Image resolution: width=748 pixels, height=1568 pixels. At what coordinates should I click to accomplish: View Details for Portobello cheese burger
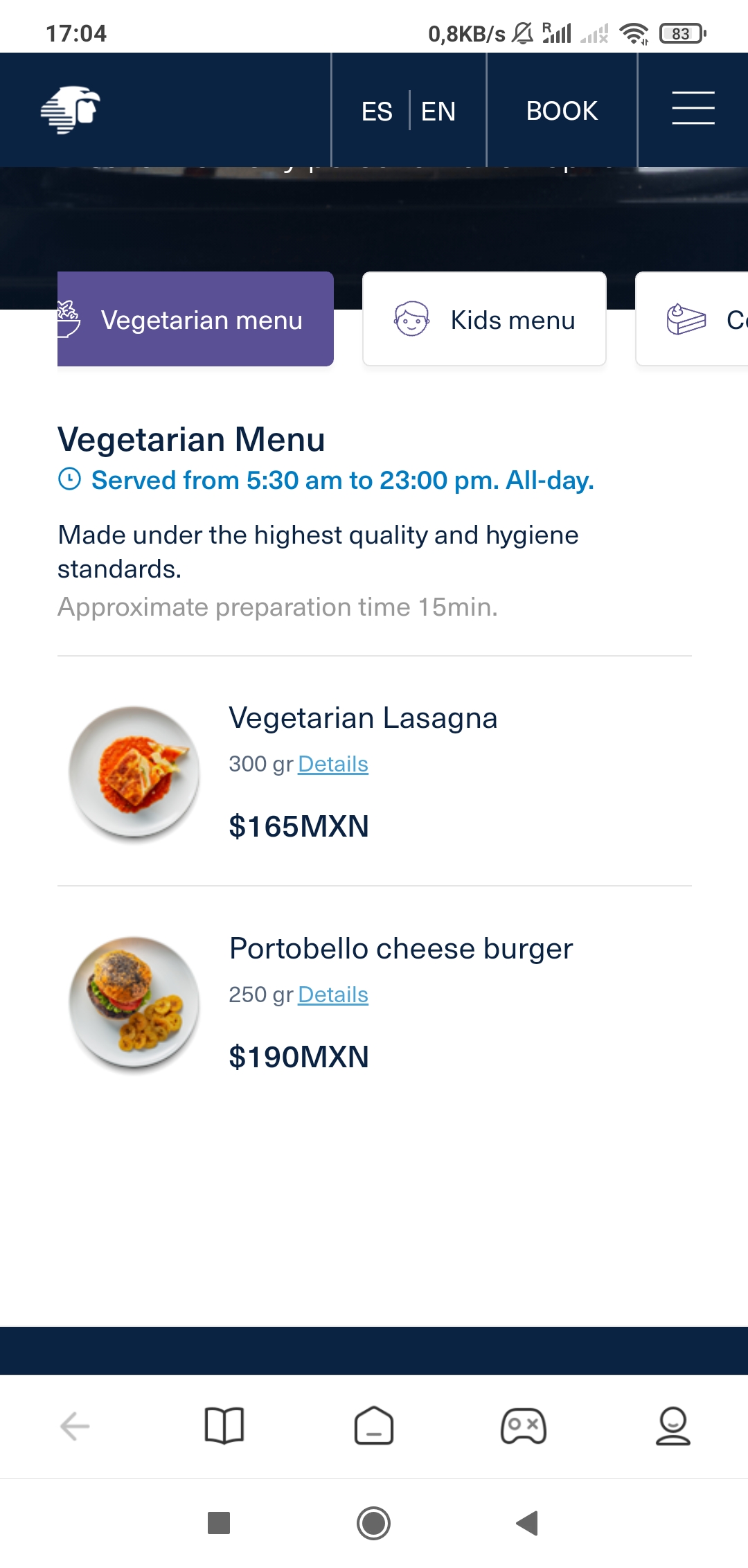coord(333,995)
